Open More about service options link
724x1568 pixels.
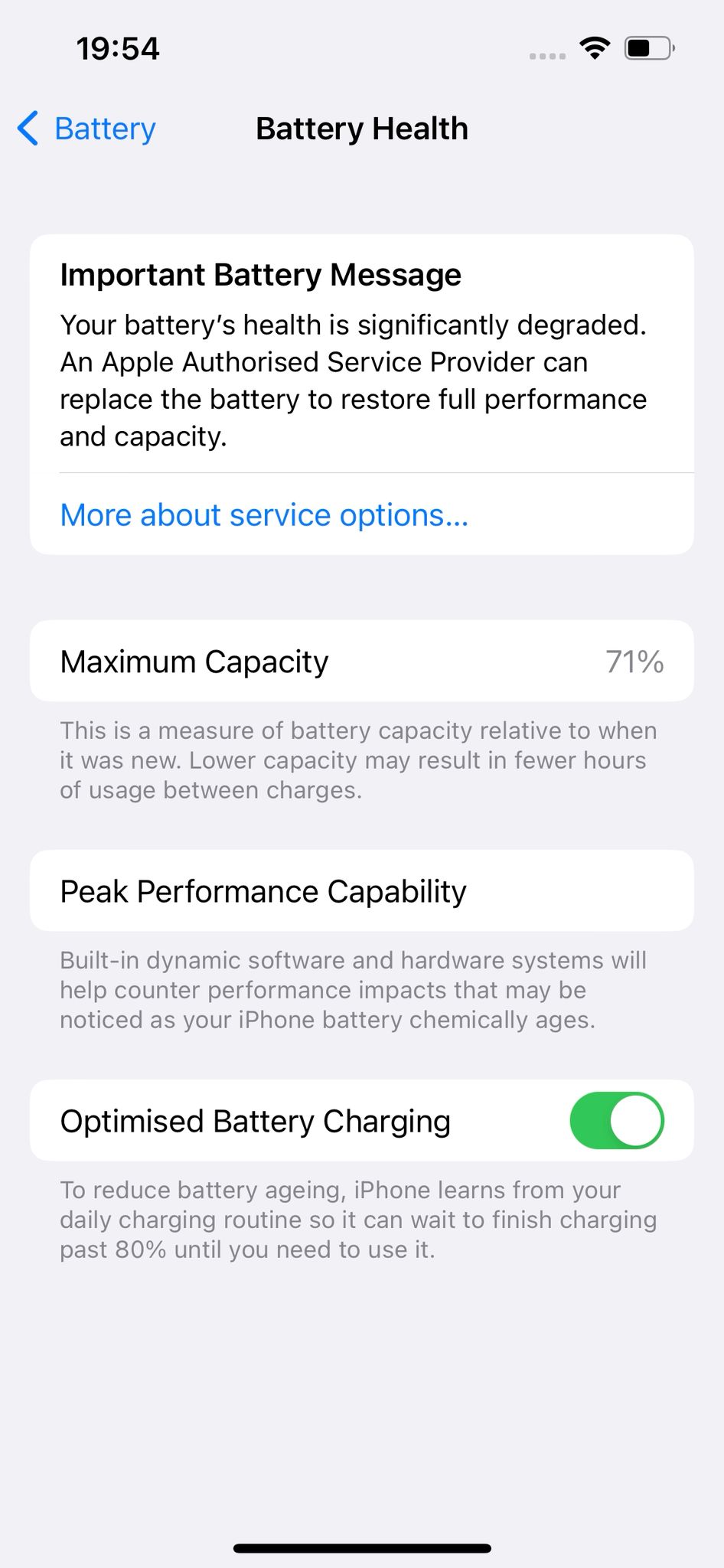pyautogui.click(x=264, y=515)
